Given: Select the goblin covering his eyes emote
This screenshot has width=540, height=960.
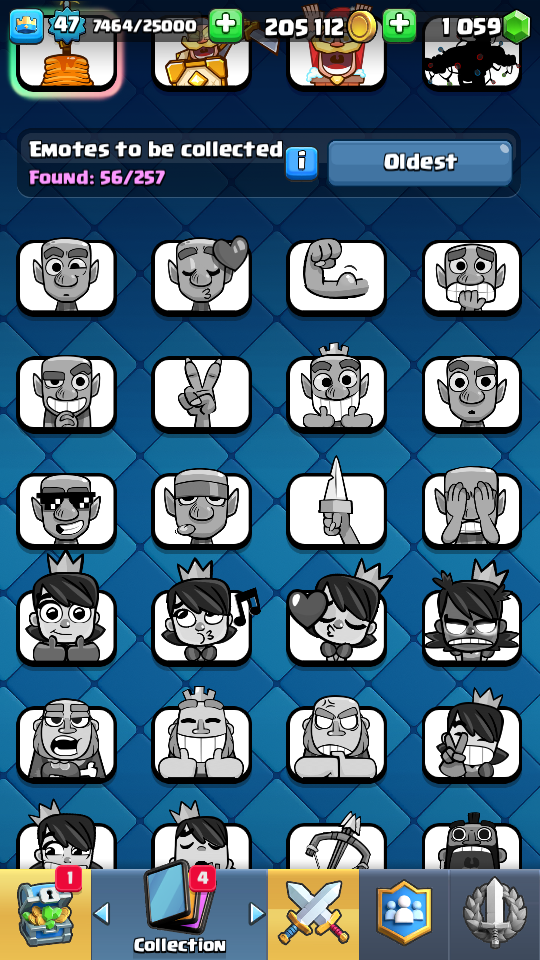Looking at the screenshot, I should pyautogui.click(x=472, y=509).
